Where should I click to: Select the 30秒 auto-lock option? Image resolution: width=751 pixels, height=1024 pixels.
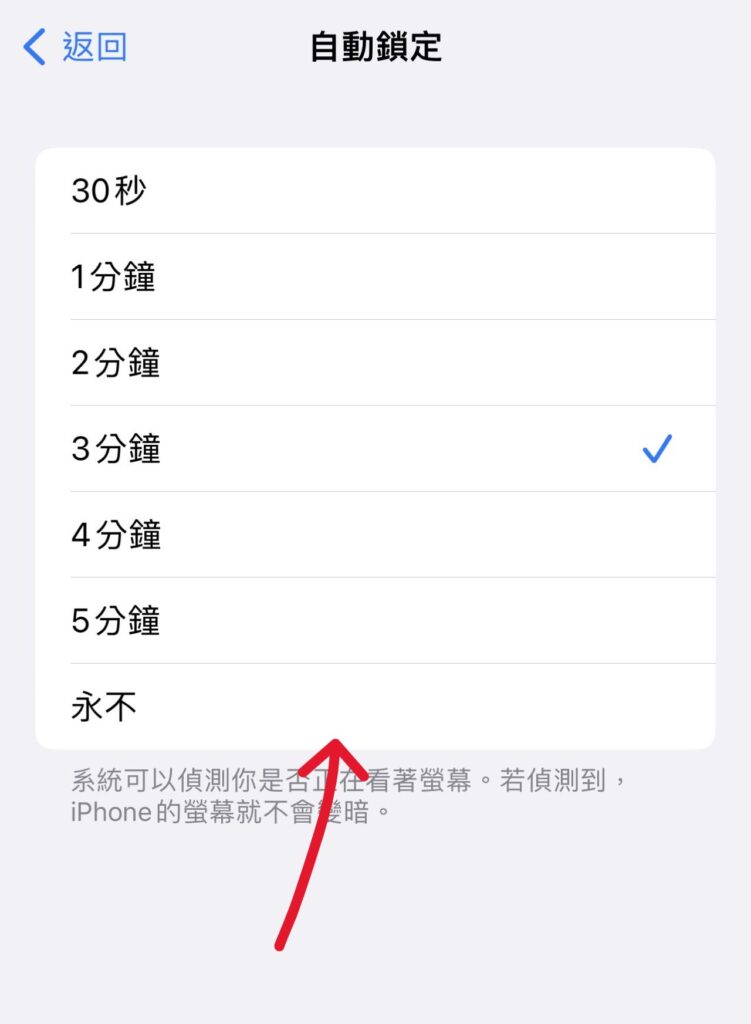point(375,191)
